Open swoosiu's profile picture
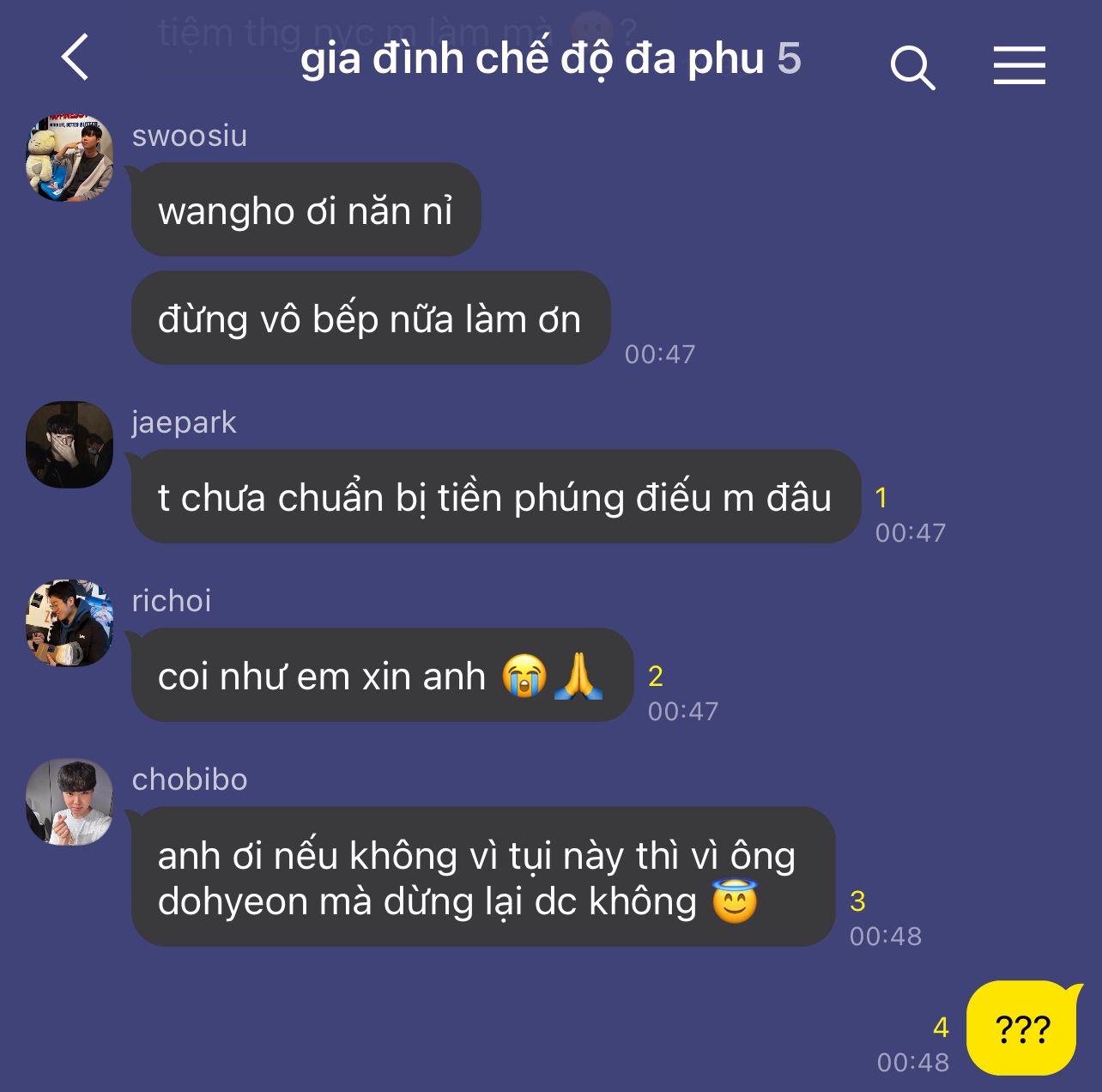This screenshot has height=1092, width=1102. point(70,159)
